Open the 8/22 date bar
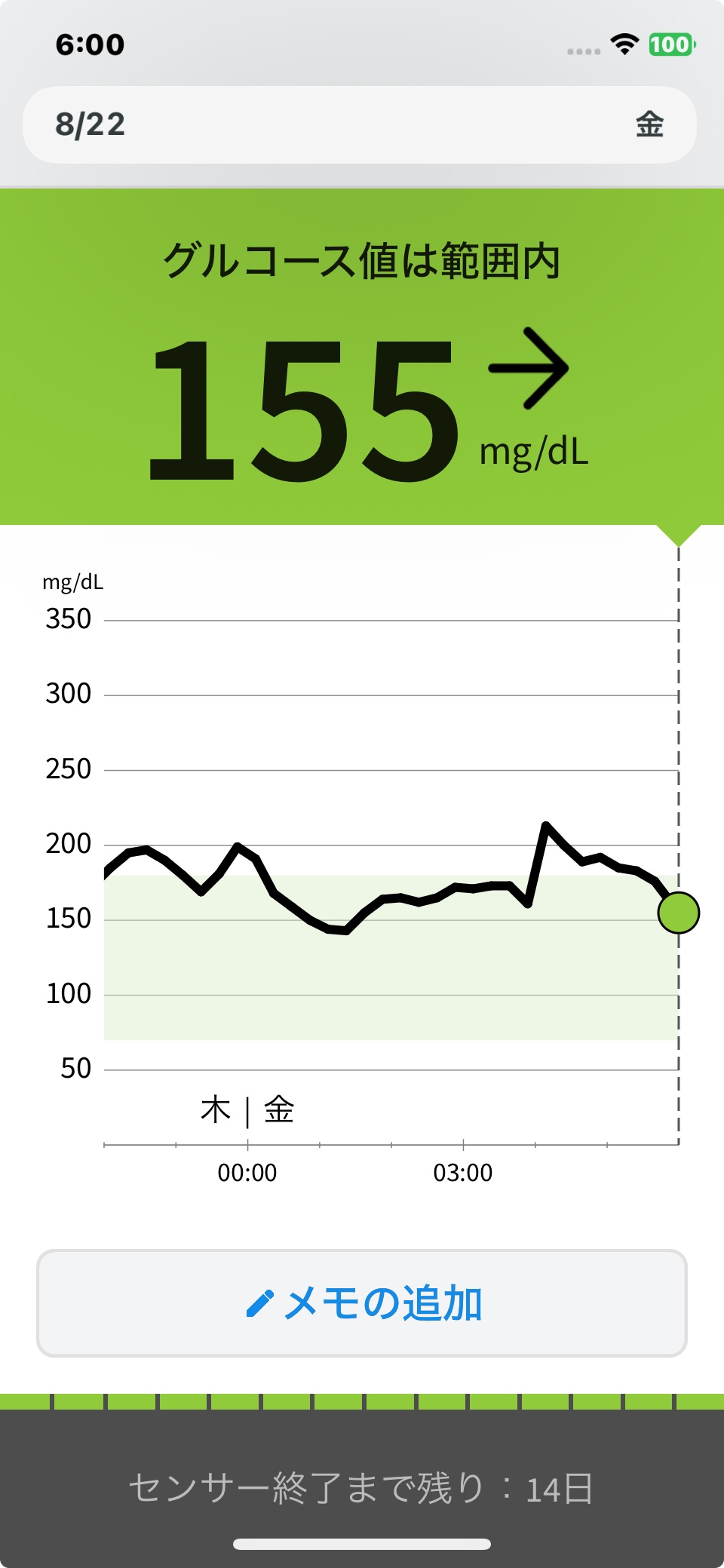 [359, 124]
